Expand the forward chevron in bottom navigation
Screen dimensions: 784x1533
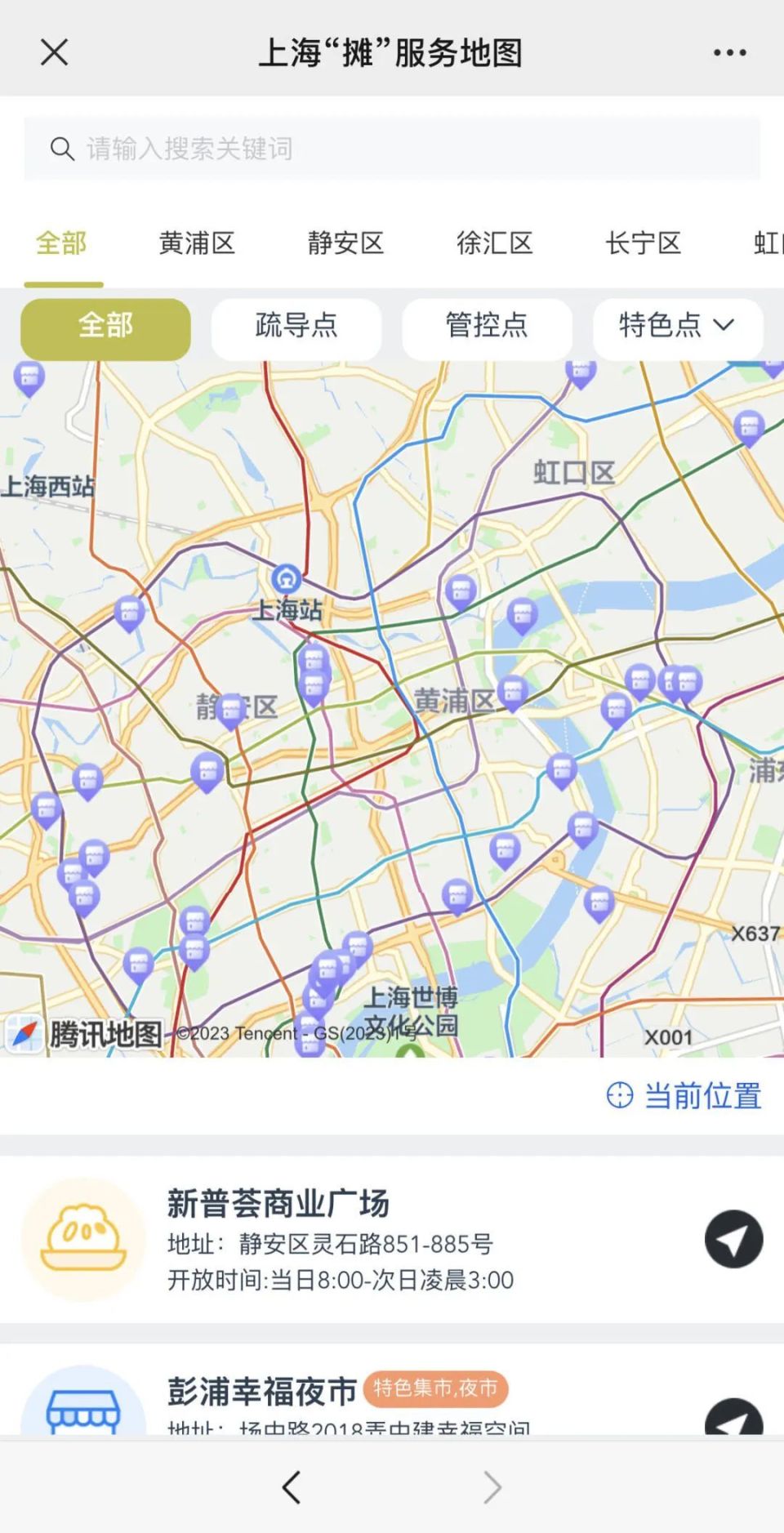[491, 1487]
